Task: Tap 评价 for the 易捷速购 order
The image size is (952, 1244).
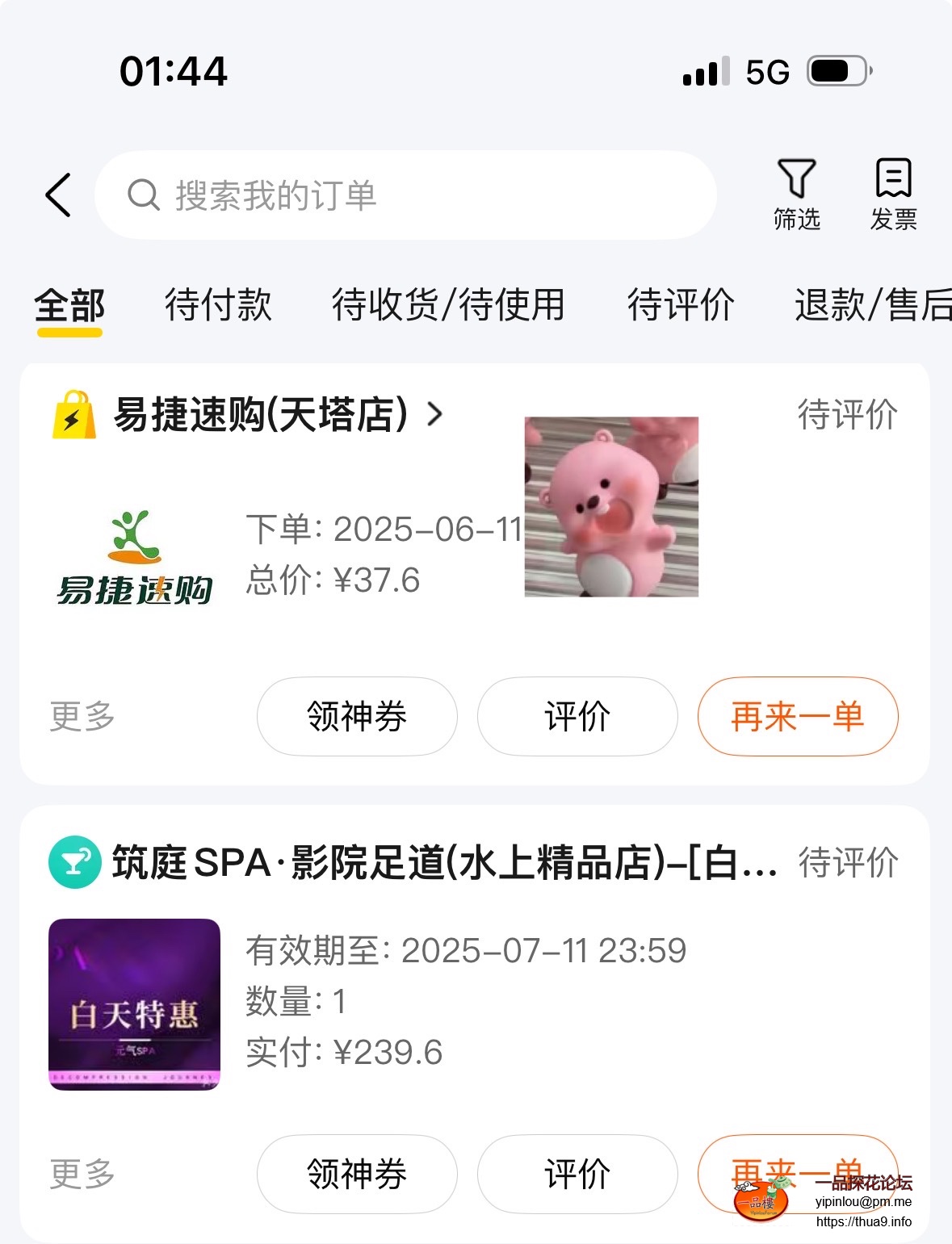Action: [x=577, y=716]
